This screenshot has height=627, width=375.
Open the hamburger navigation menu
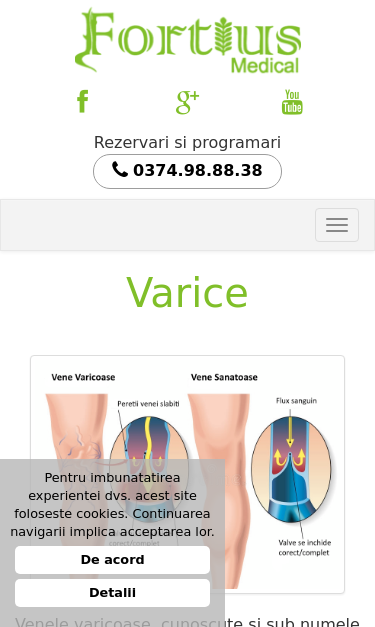click(337, 225)
